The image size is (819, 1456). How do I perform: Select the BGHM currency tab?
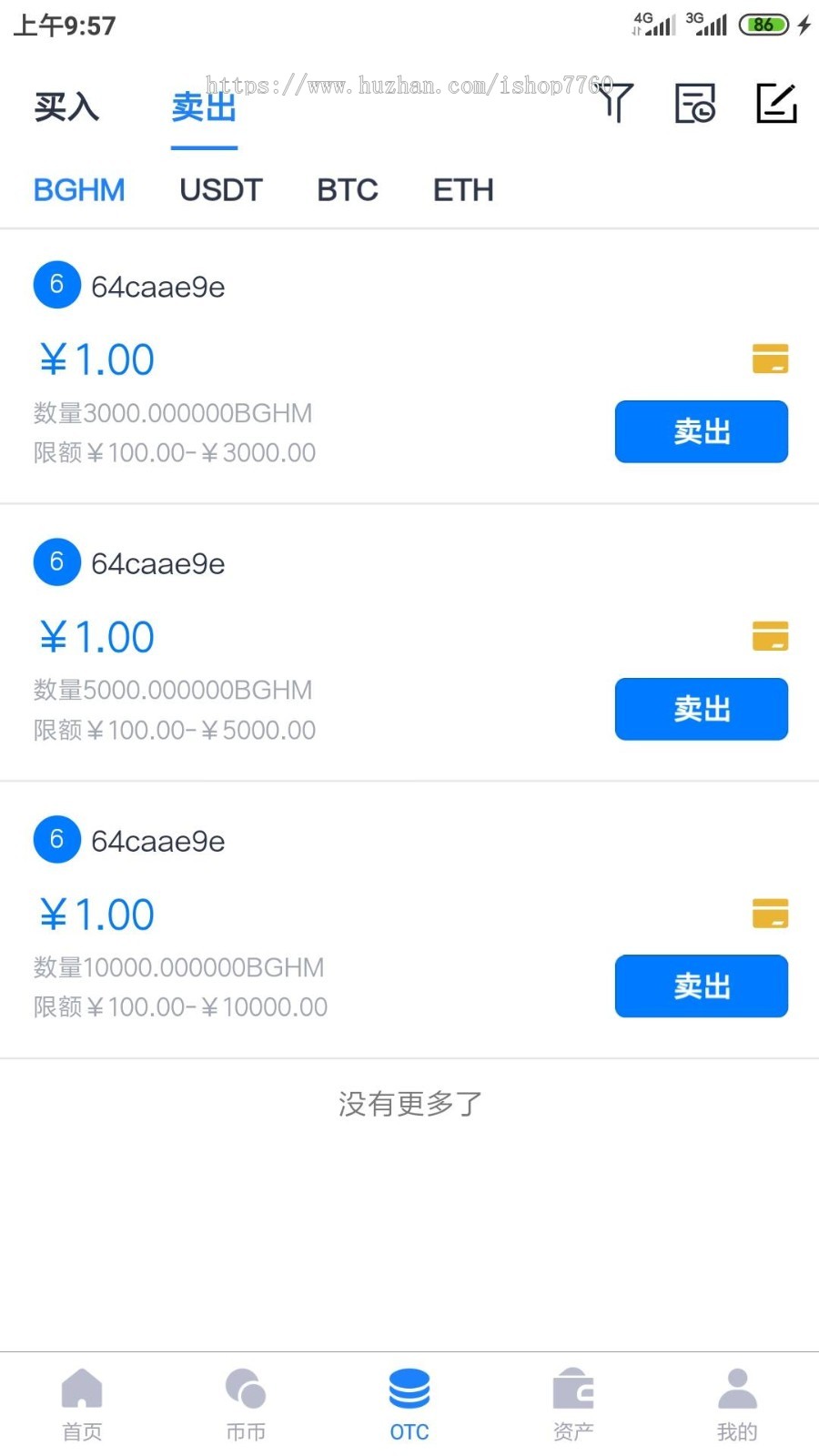point(79,190)
